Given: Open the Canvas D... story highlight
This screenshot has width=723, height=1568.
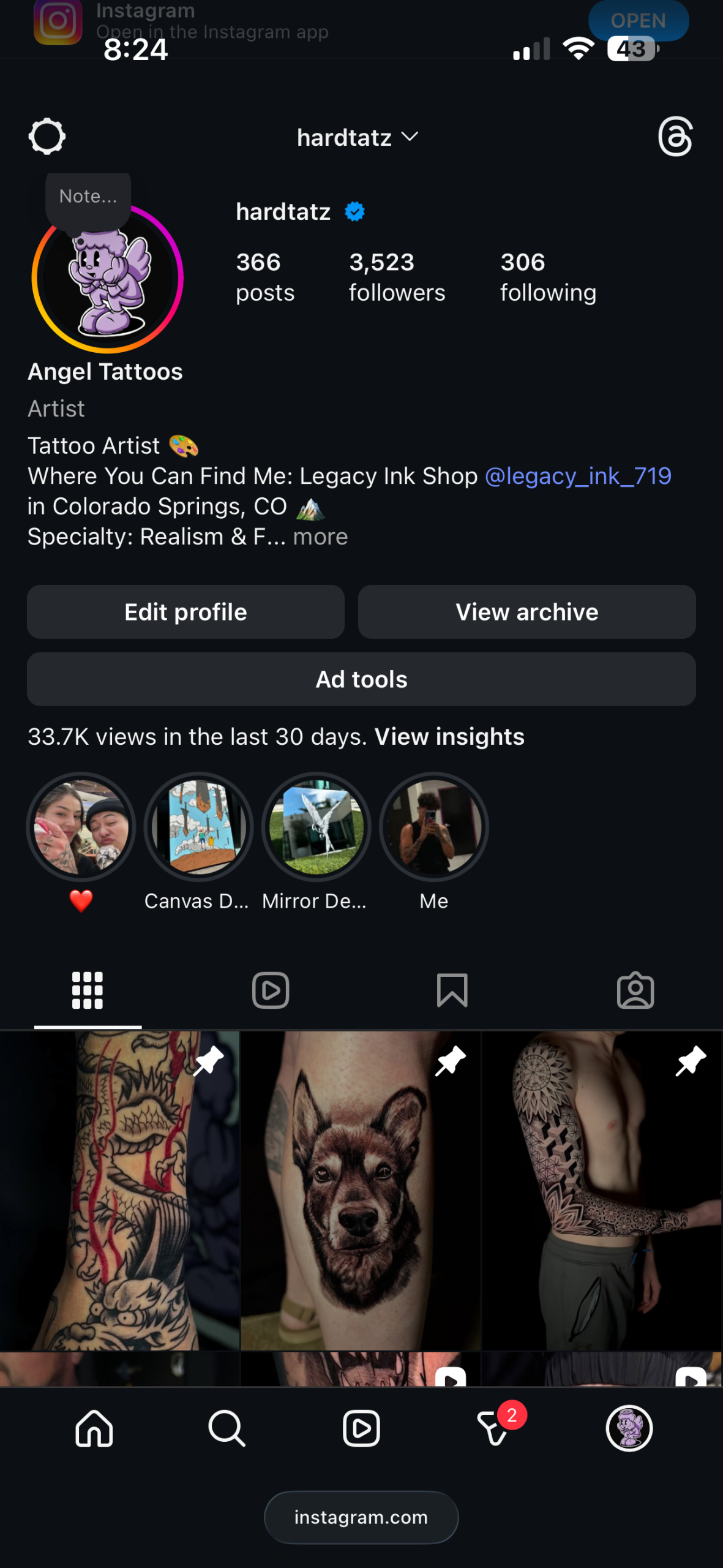Looking at the screenshot, I should click(x=198, y=843).
